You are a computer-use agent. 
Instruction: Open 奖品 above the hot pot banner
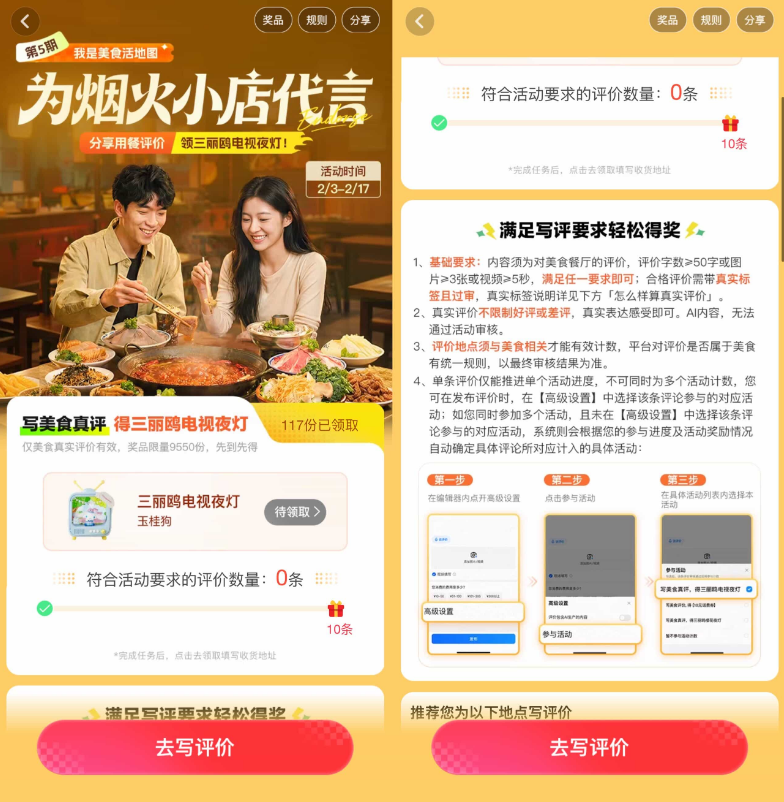[x=273, y=20]
